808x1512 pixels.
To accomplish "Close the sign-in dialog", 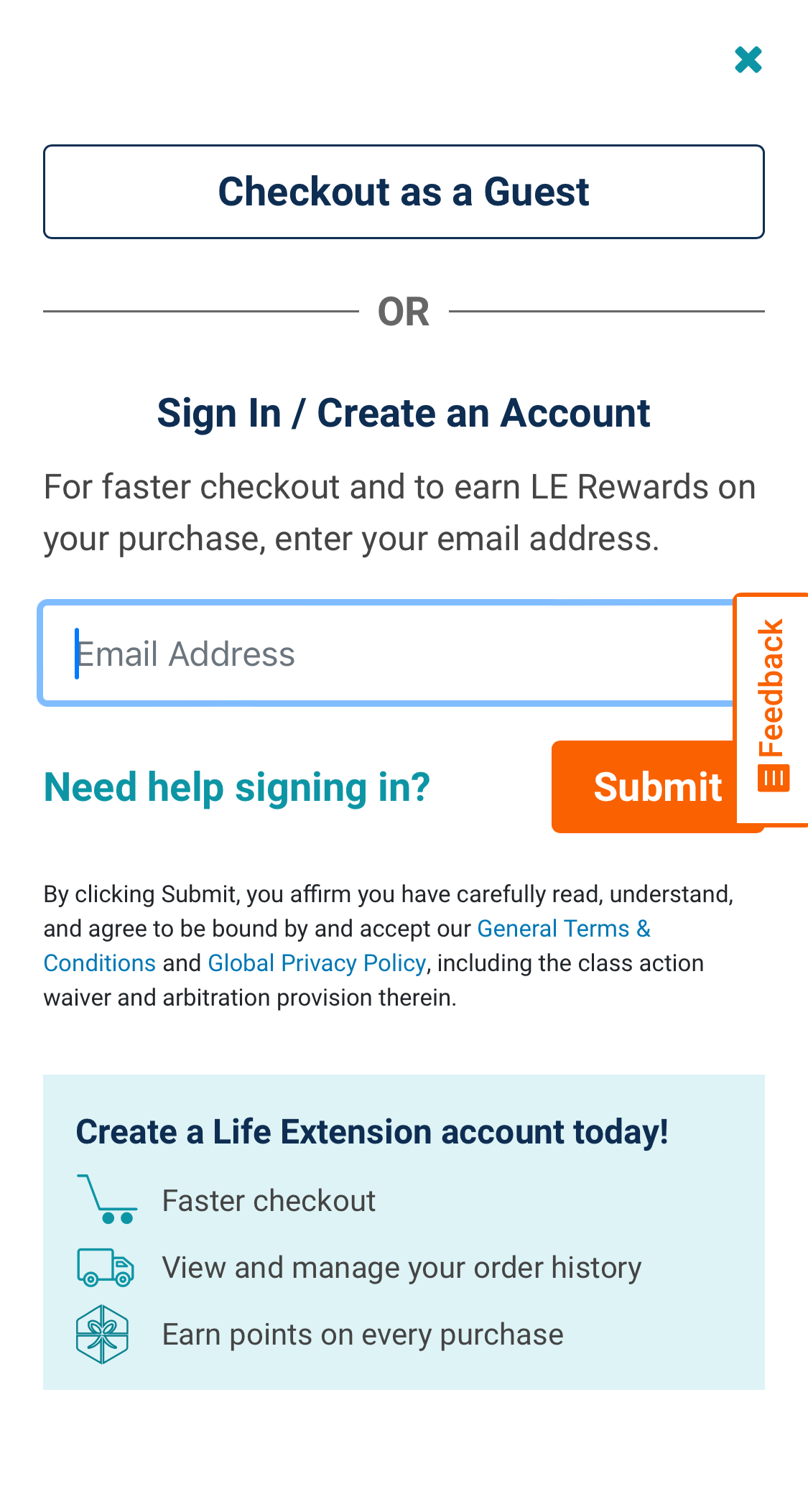I will [x=748, y=60].
